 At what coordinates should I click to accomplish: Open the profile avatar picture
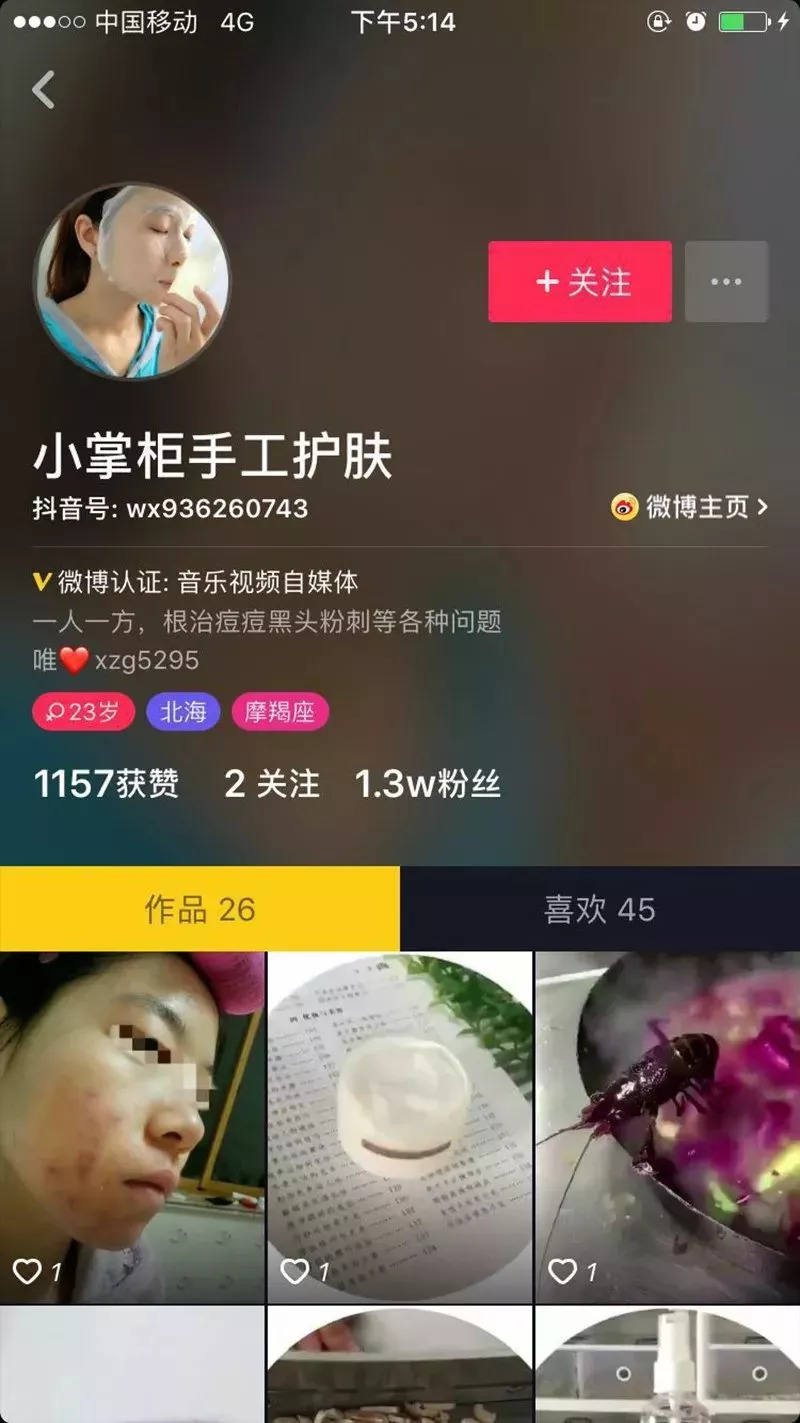[x=132, y=281]
